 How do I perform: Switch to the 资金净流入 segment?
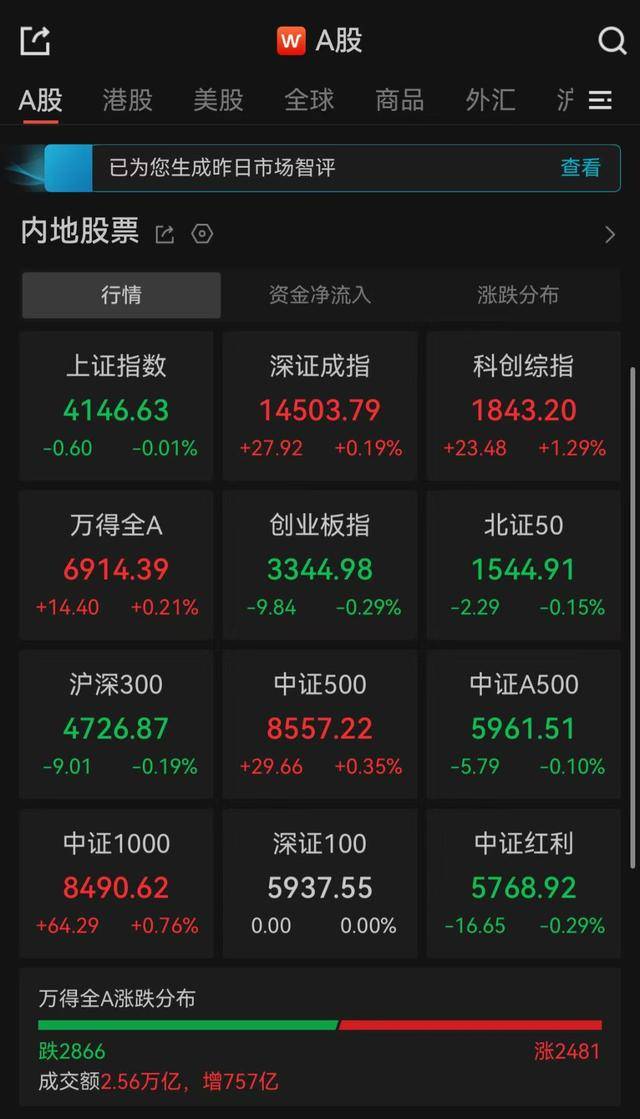(x=320, y=295)
